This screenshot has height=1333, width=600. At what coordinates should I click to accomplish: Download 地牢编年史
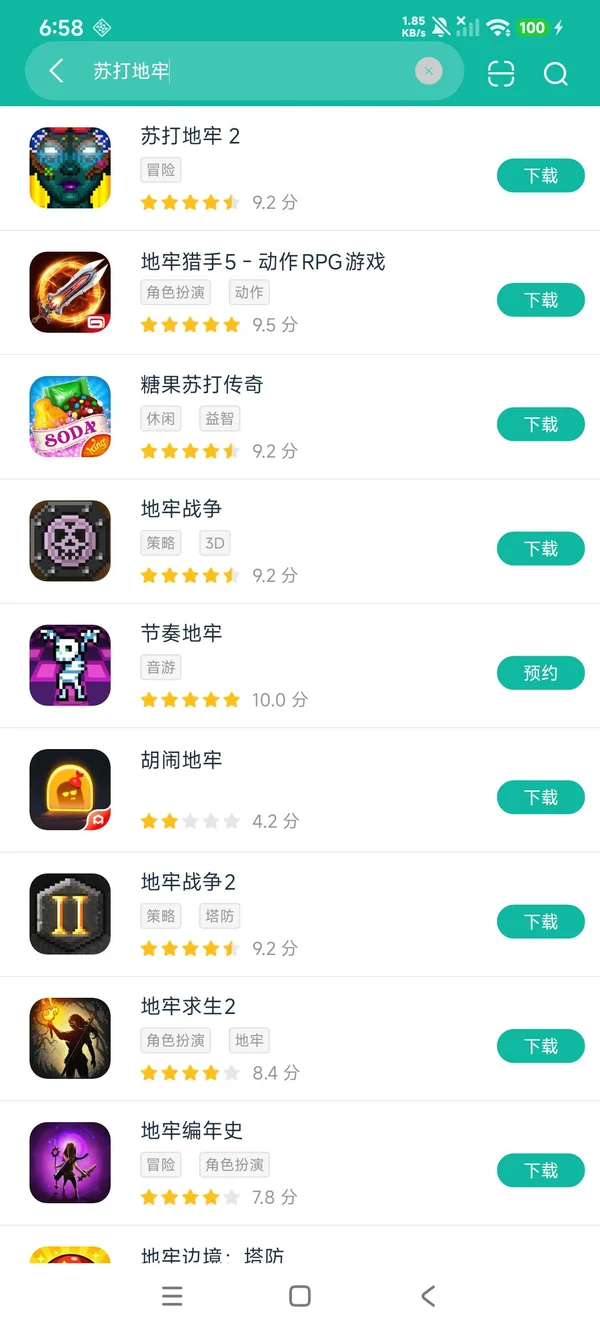point(540,1170)
